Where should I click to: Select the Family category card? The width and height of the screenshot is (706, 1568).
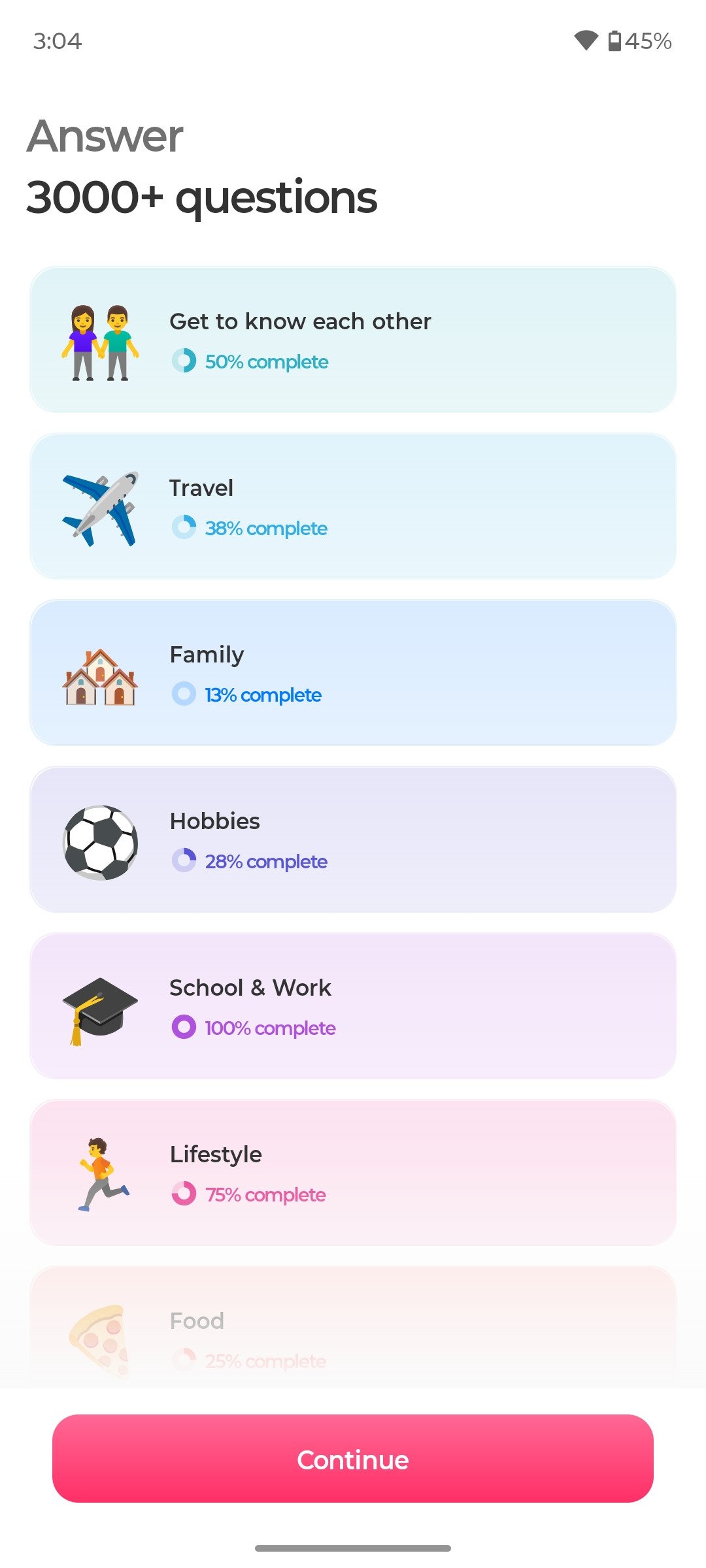click(x=353, y=673)
